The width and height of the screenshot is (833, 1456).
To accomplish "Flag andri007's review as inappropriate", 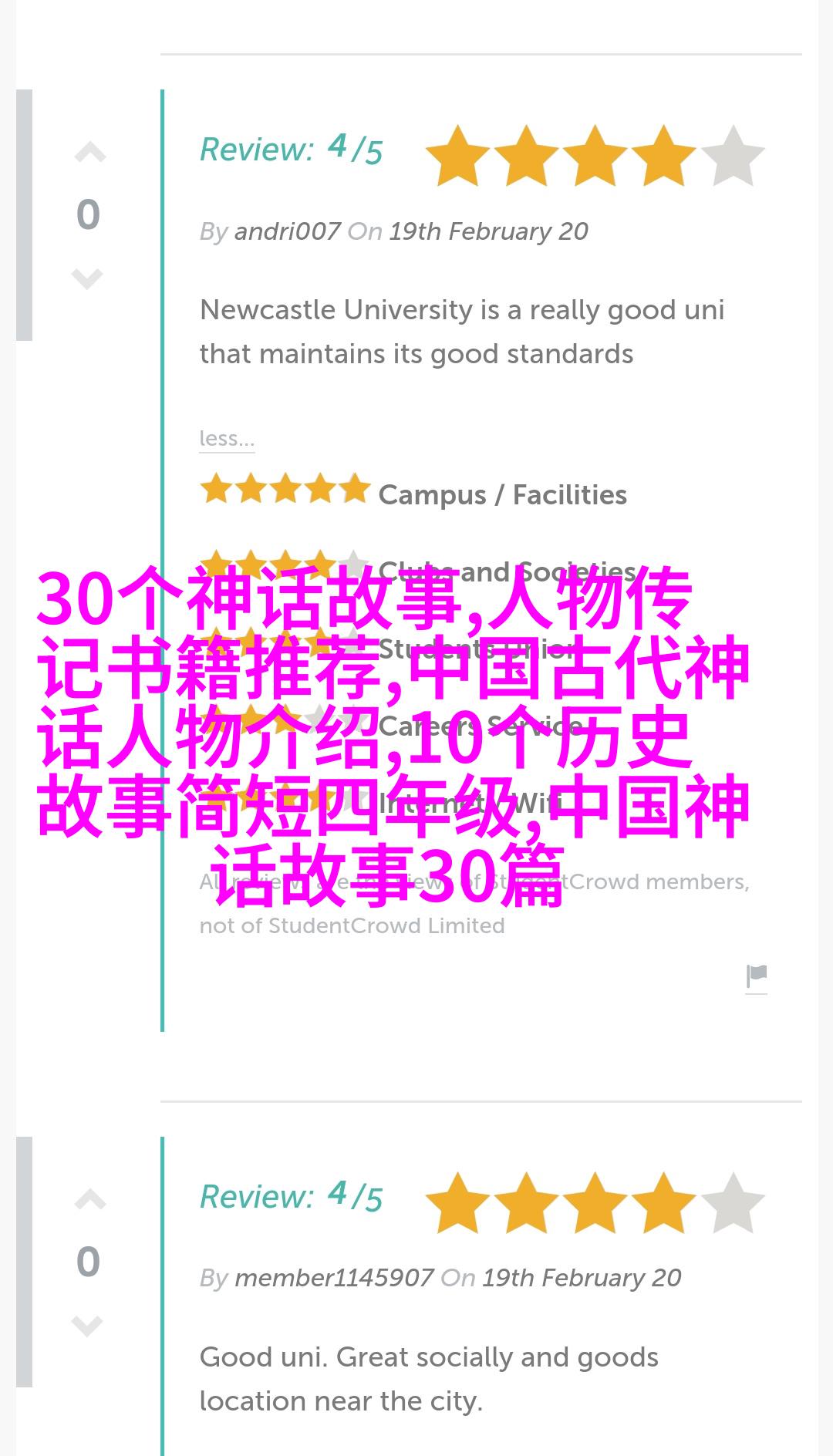I will 757,976.
